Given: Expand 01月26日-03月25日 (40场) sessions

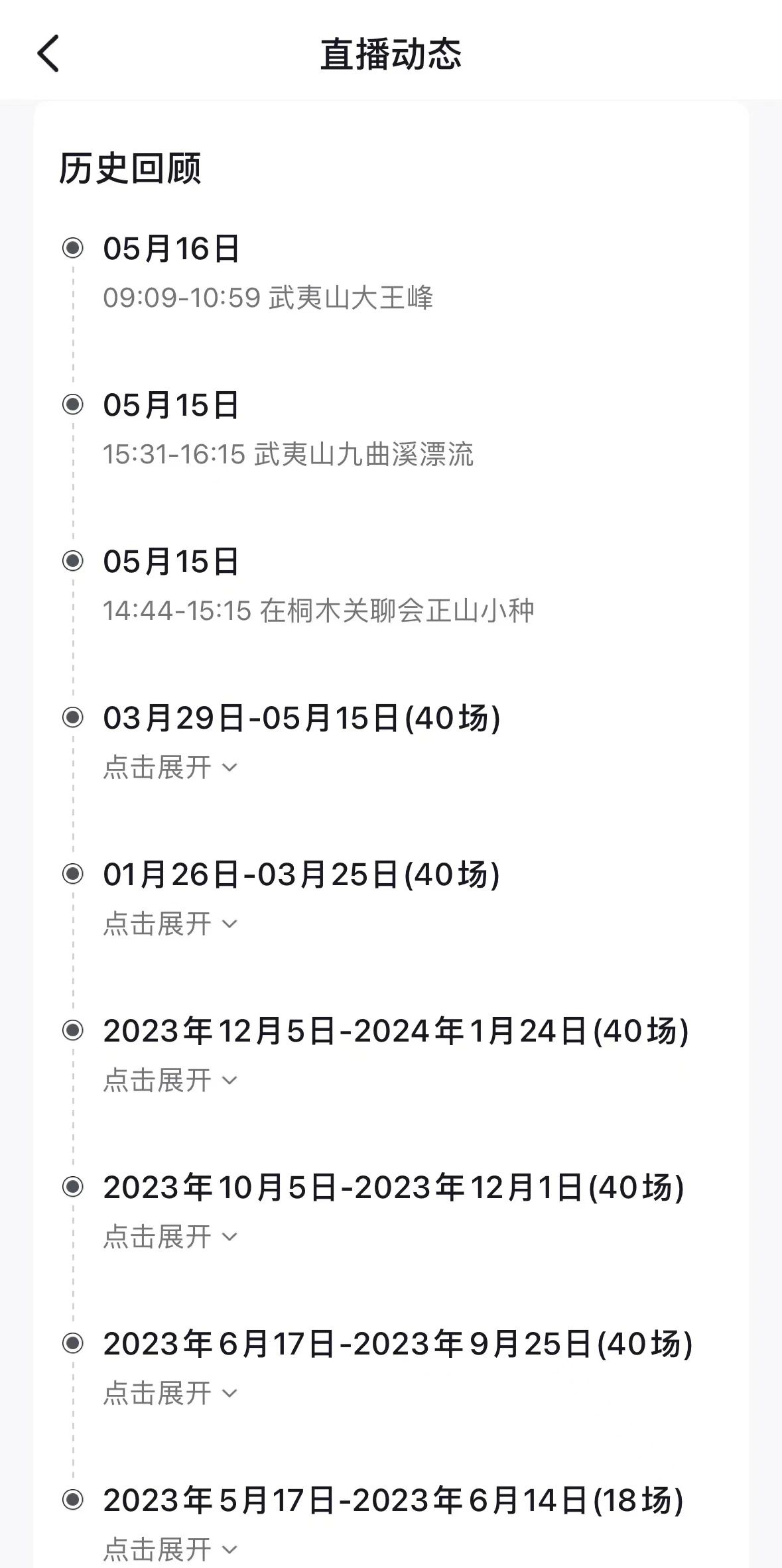Looking at the screenshot, I should tap(170, 924).
